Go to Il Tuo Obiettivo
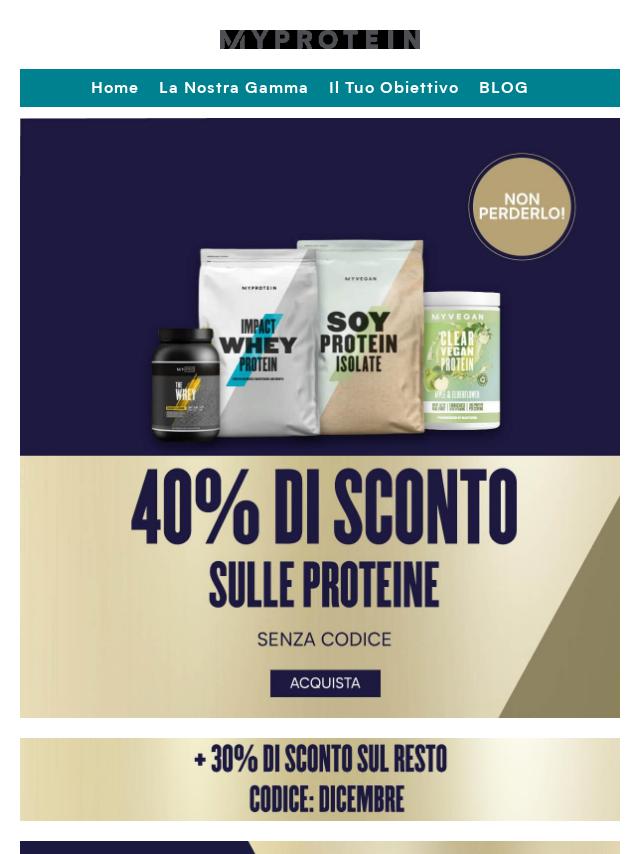Image resolution: width=640 pixels, height=854 pixels. (x=393, y=88)
